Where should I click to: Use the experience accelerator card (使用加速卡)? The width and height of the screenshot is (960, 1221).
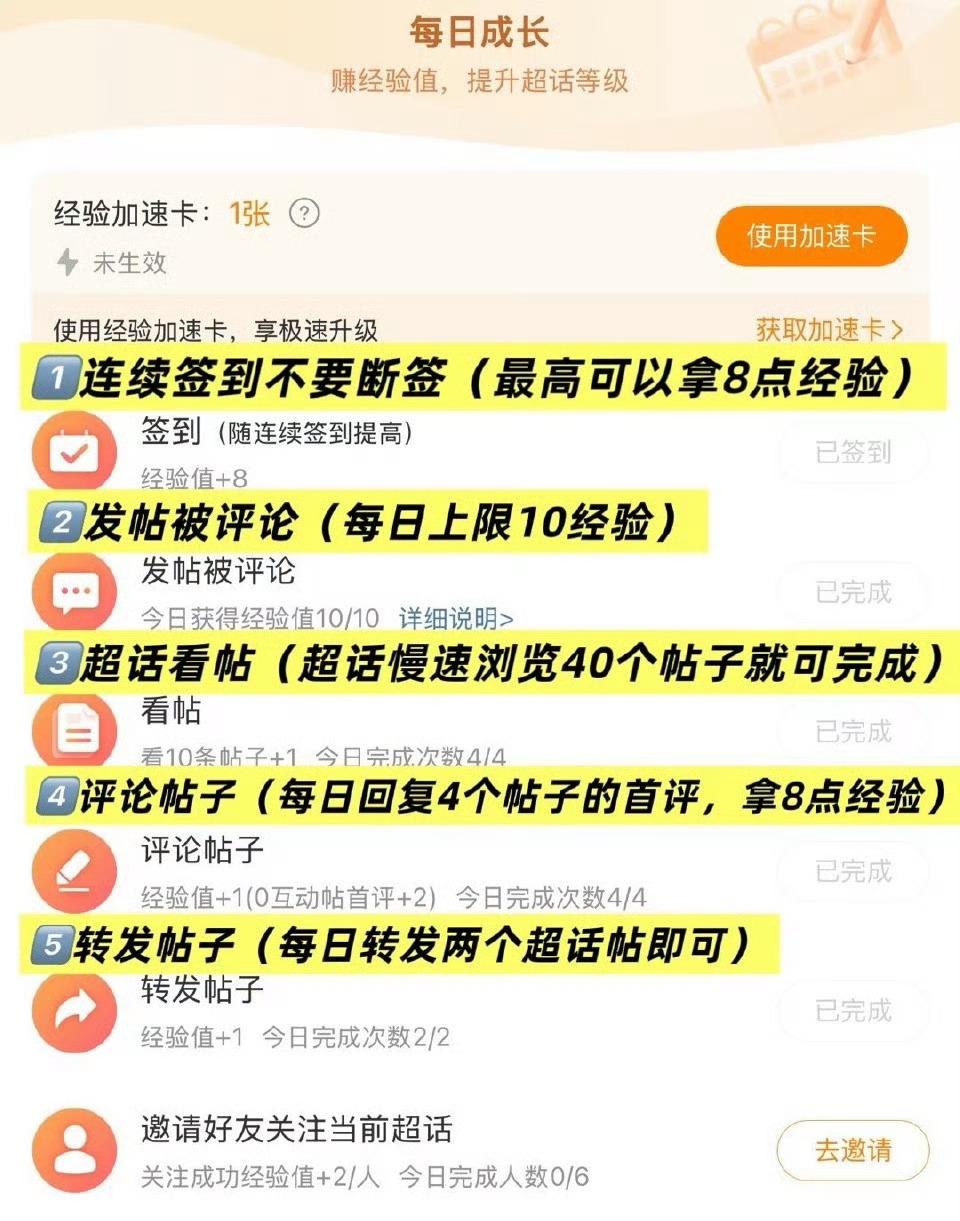coord(811,237)
